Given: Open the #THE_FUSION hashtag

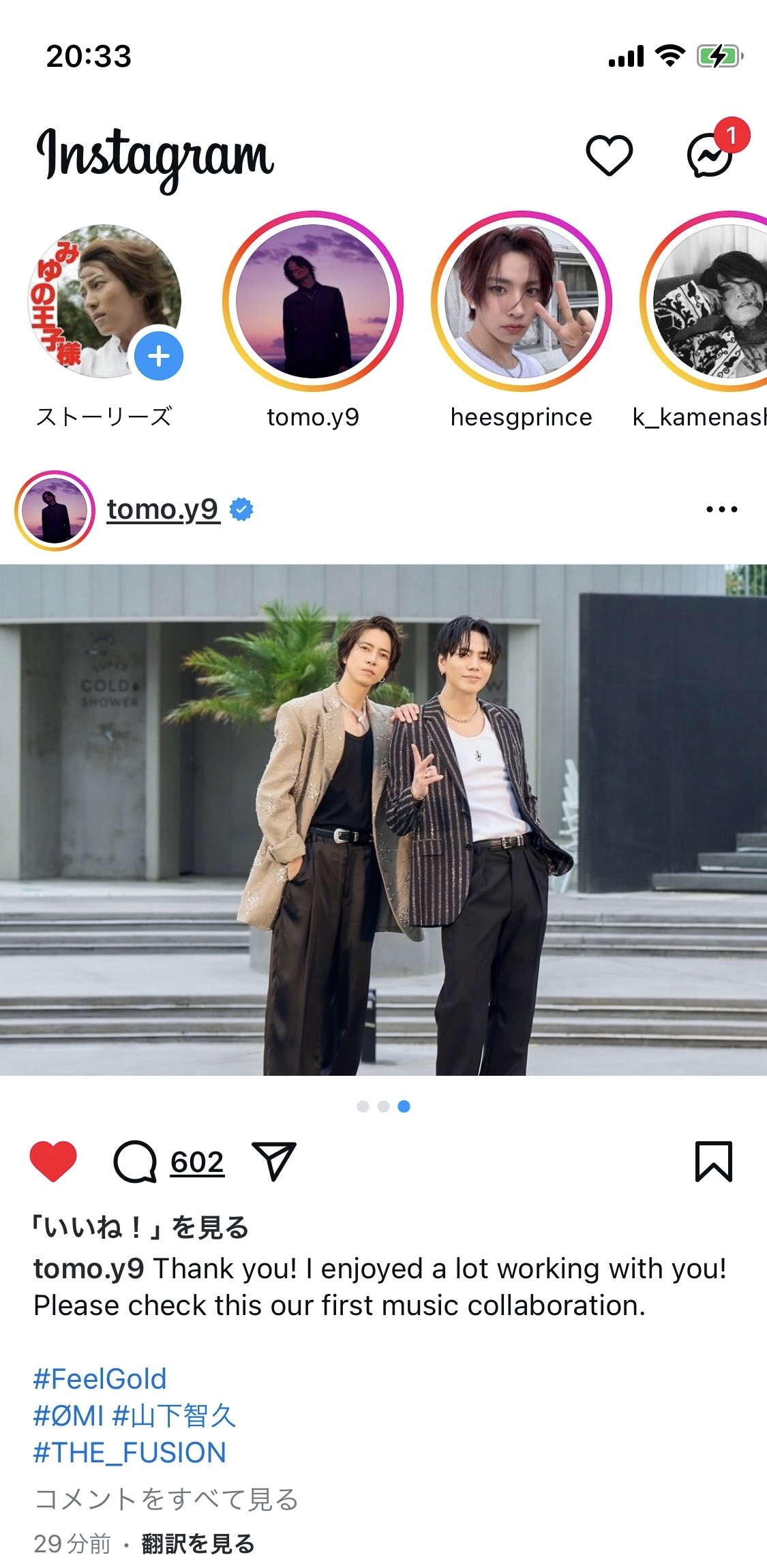Looking at the screenshot, I should pos(130,1452).
